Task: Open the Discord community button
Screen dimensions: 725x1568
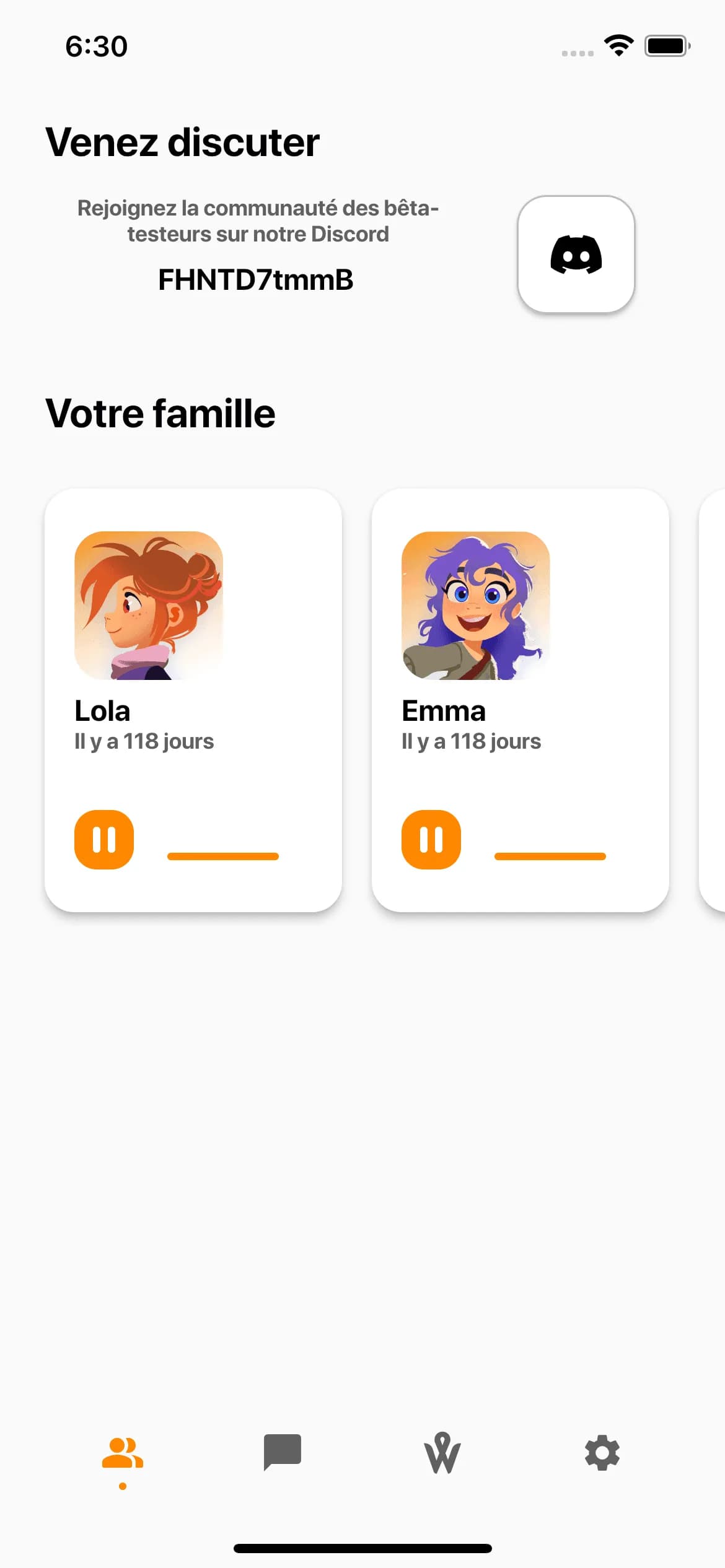Action: point(576,254)
